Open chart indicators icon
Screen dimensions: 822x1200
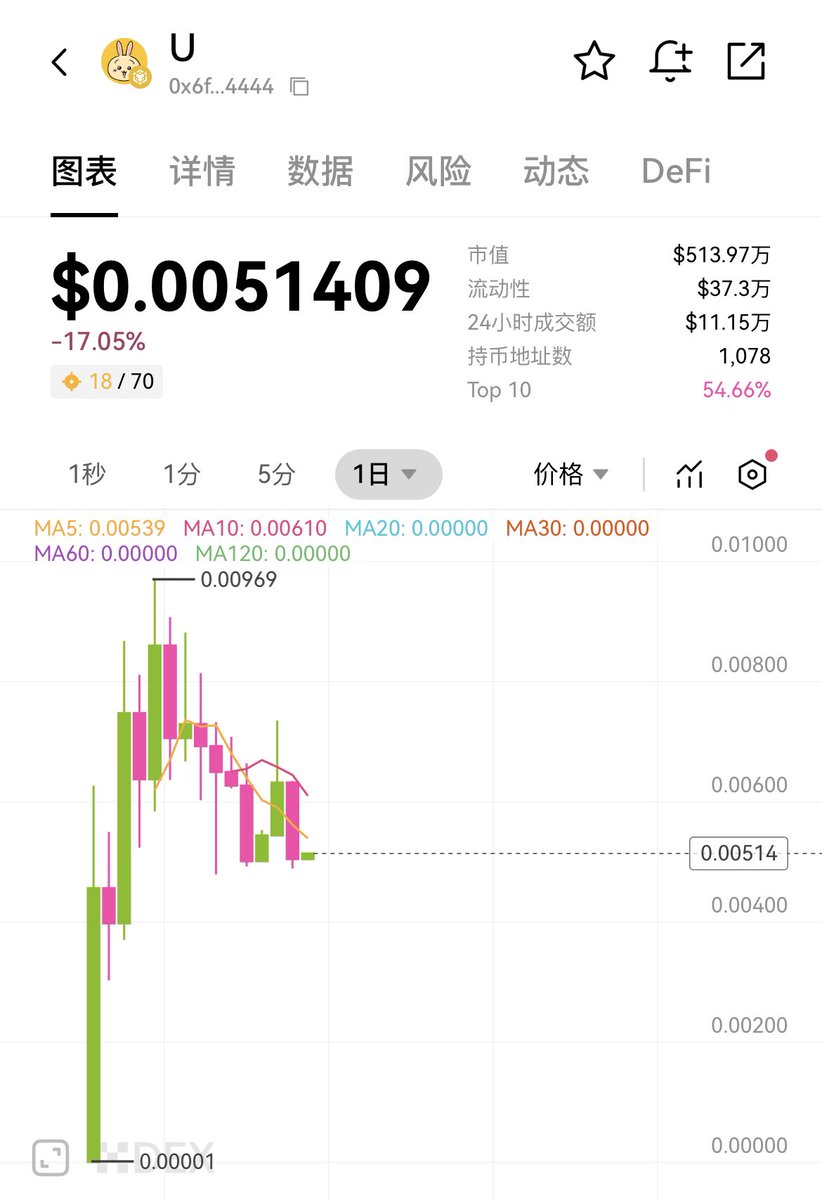690,474
